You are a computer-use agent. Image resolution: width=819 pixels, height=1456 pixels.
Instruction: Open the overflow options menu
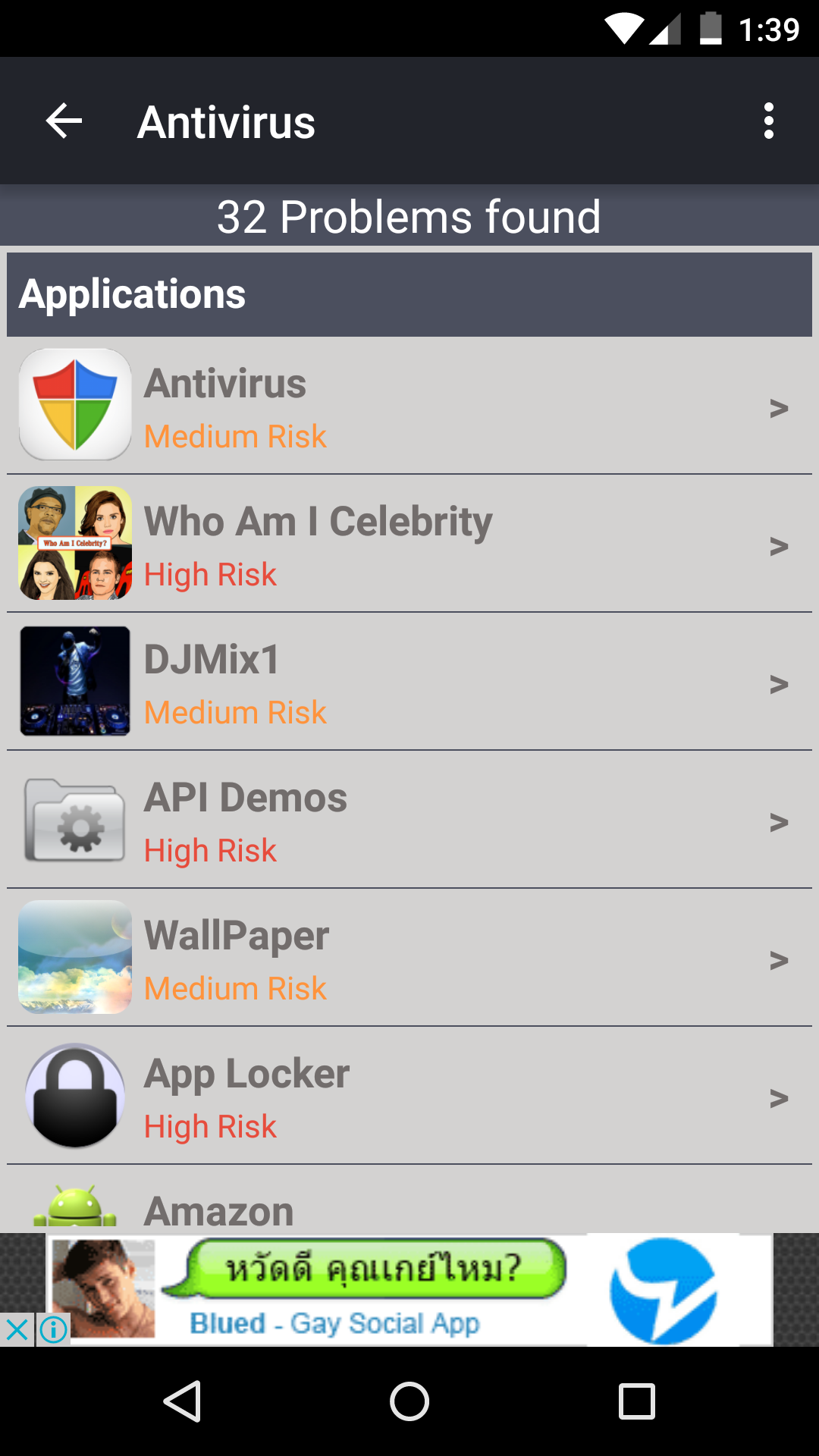tap(769, 121)
